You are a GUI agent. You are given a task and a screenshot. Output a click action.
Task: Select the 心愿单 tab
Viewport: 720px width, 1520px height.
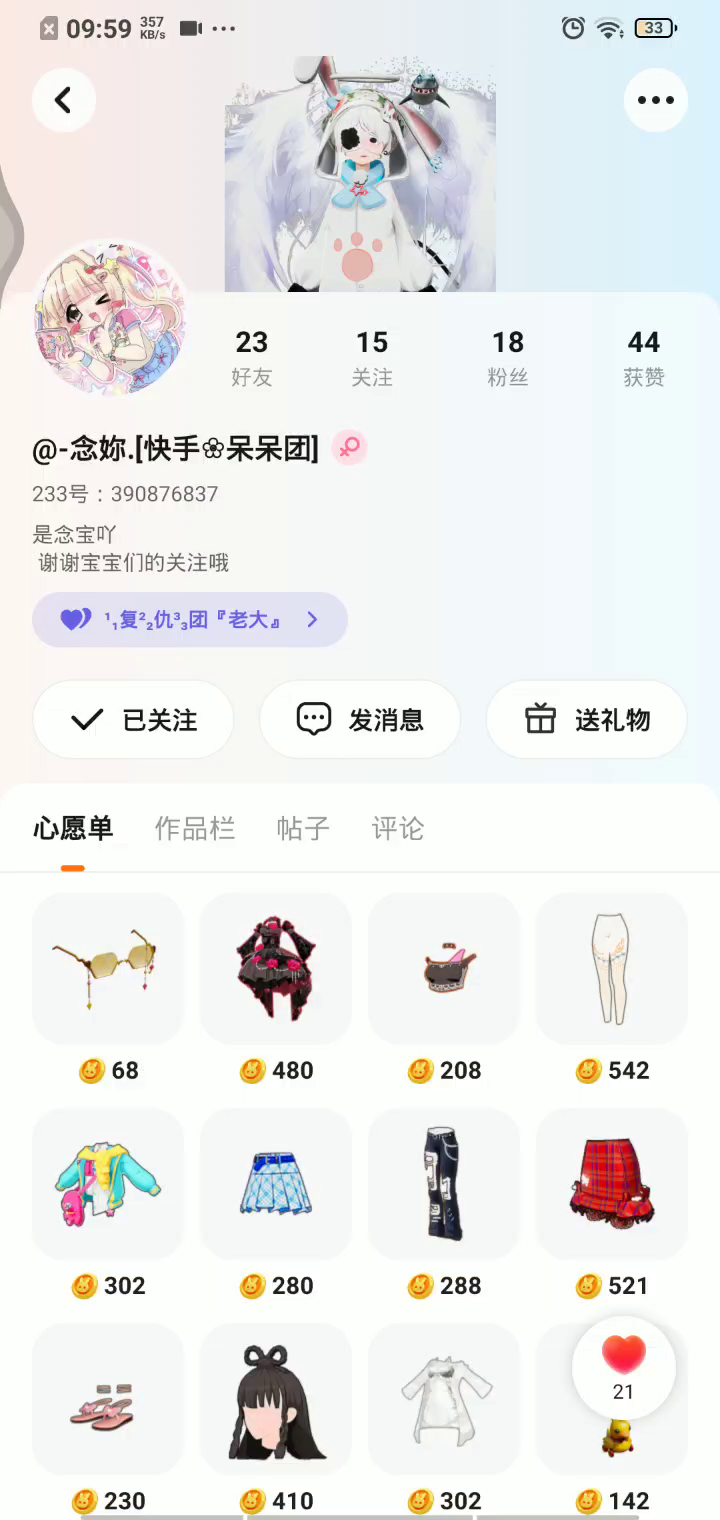pyautogui.click(x=73, y=828)
